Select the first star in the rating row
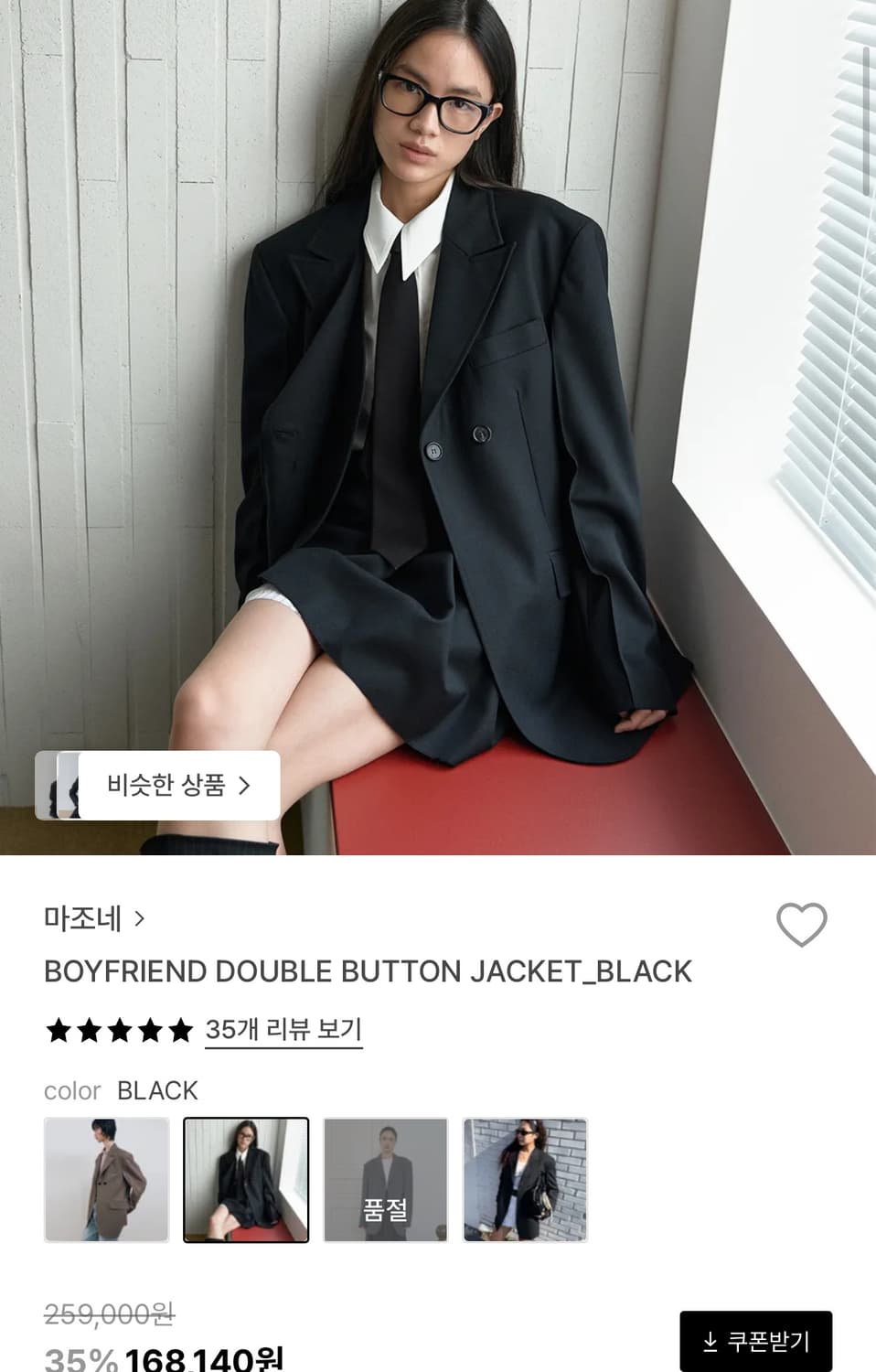The height and width of the screenshot is (1372, 876). coord(59,1029)
